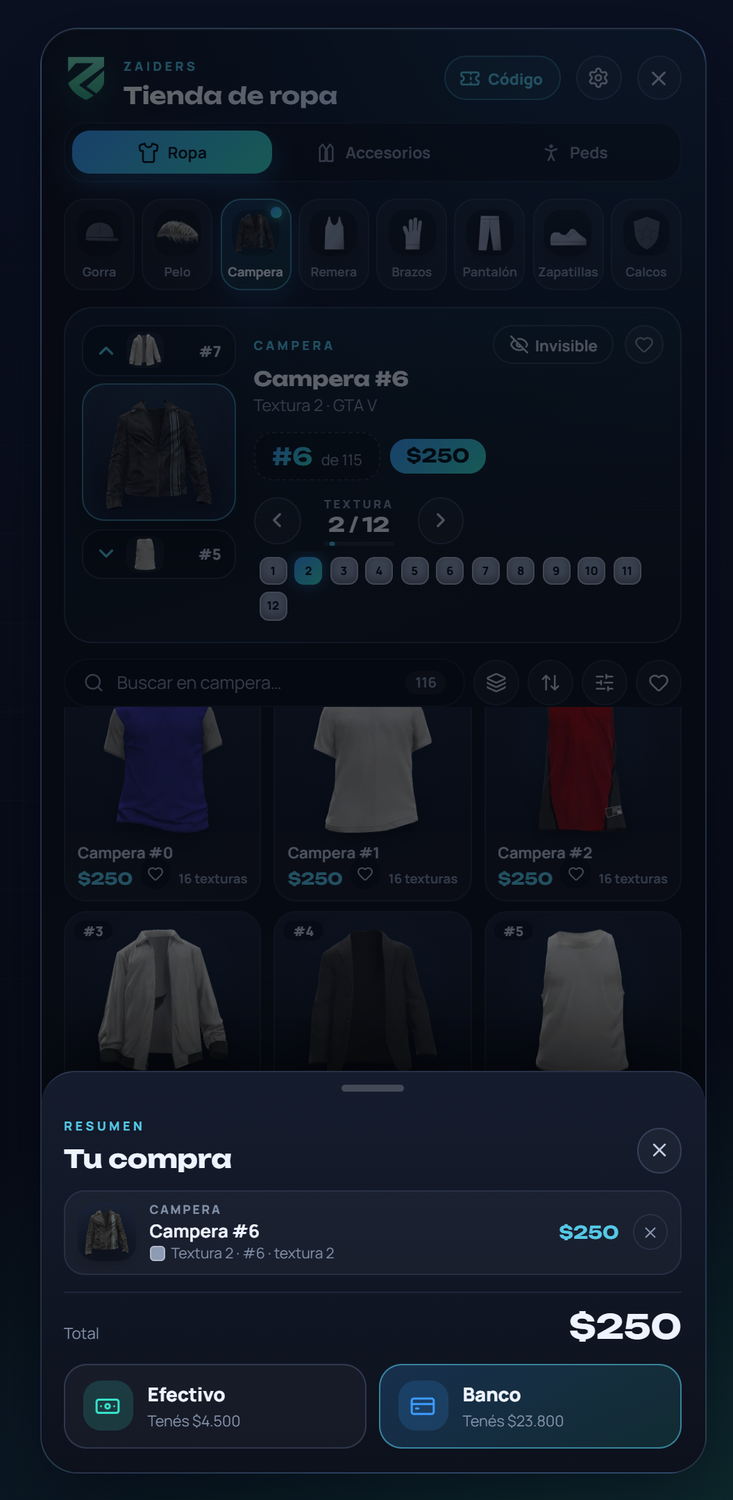
Task: Open the Campera #3 white jacket card
Action: pos(162,992)
